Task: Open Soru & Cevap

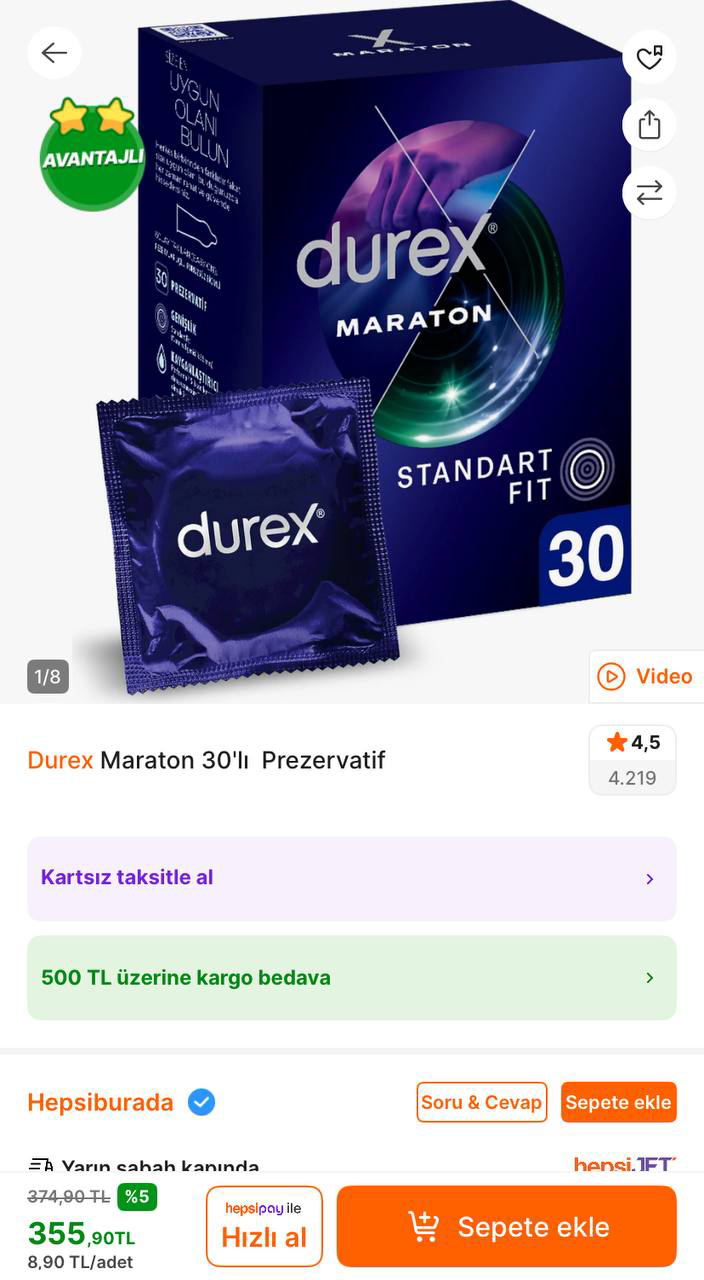Action: [x=481, y=1102]
